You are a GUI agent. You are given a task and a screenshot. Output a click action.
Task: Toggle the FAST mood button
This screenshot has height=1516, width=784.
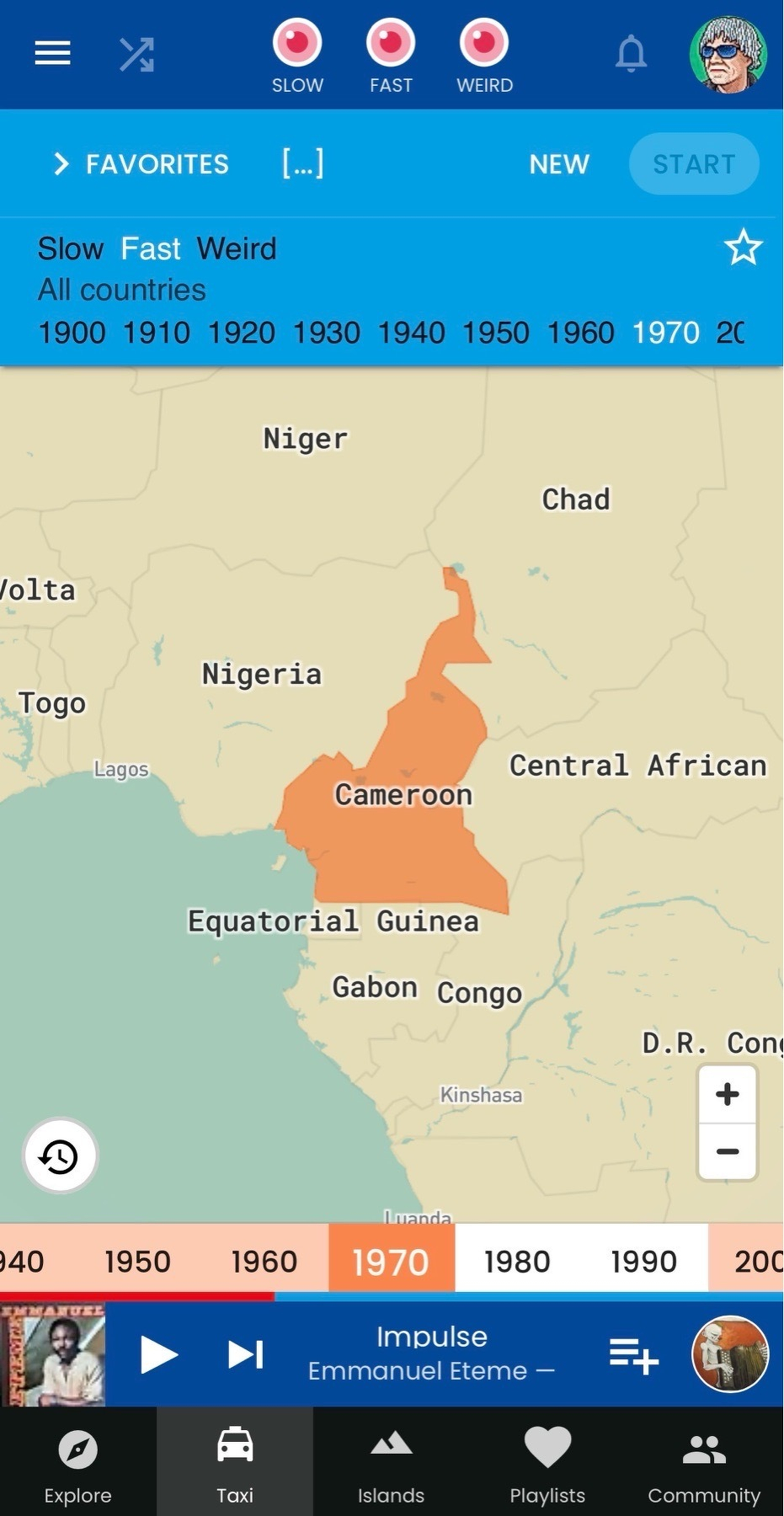[x=391, y=43]
